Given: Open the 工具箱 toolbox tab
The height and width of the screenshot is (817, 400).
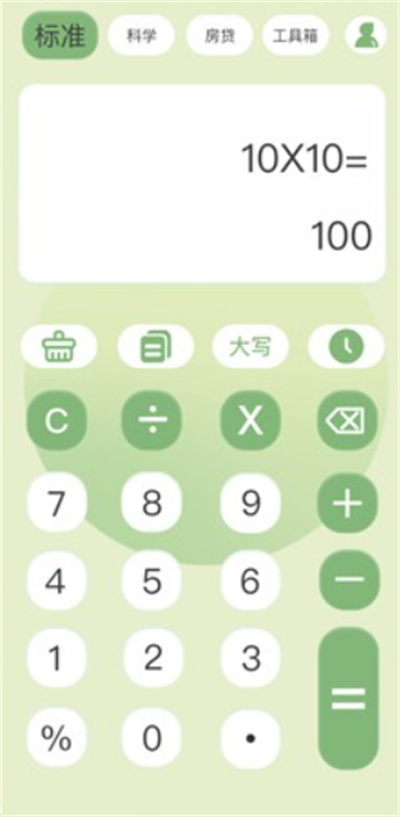Looking at the screenshot, I should click(295, 35).
